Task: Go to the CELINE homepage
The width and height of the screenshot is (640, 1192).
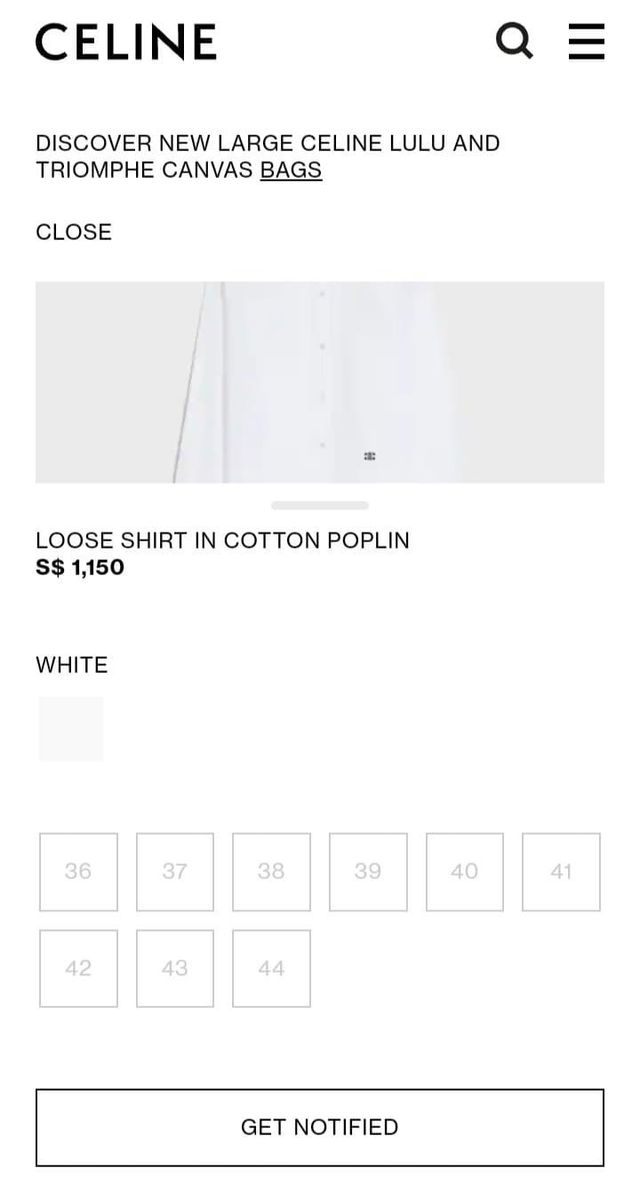Action: coord(126,42)
